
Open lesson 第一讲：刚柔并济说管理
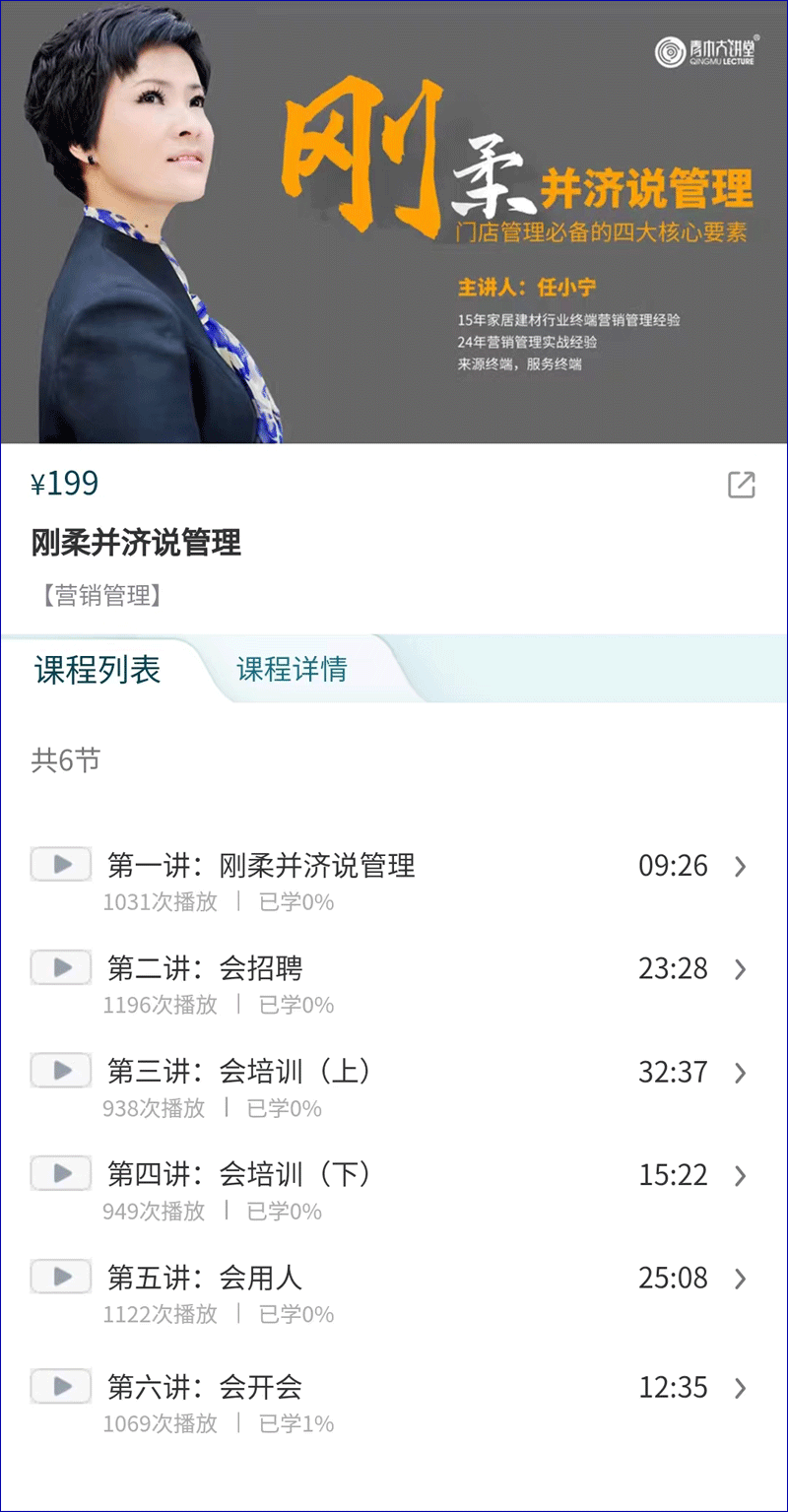[x=261, y=866]
